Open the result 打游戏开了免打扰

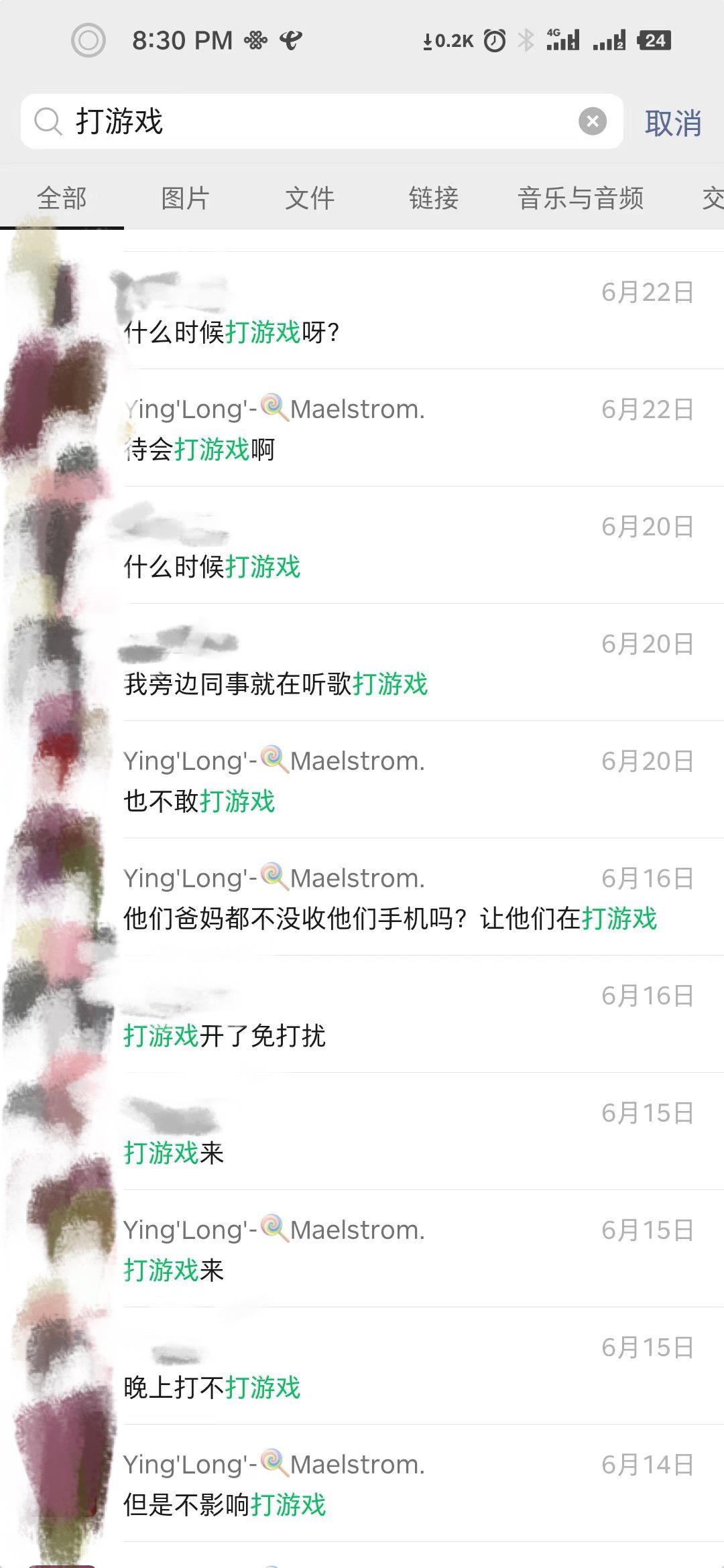click(x=362, y=1014)
